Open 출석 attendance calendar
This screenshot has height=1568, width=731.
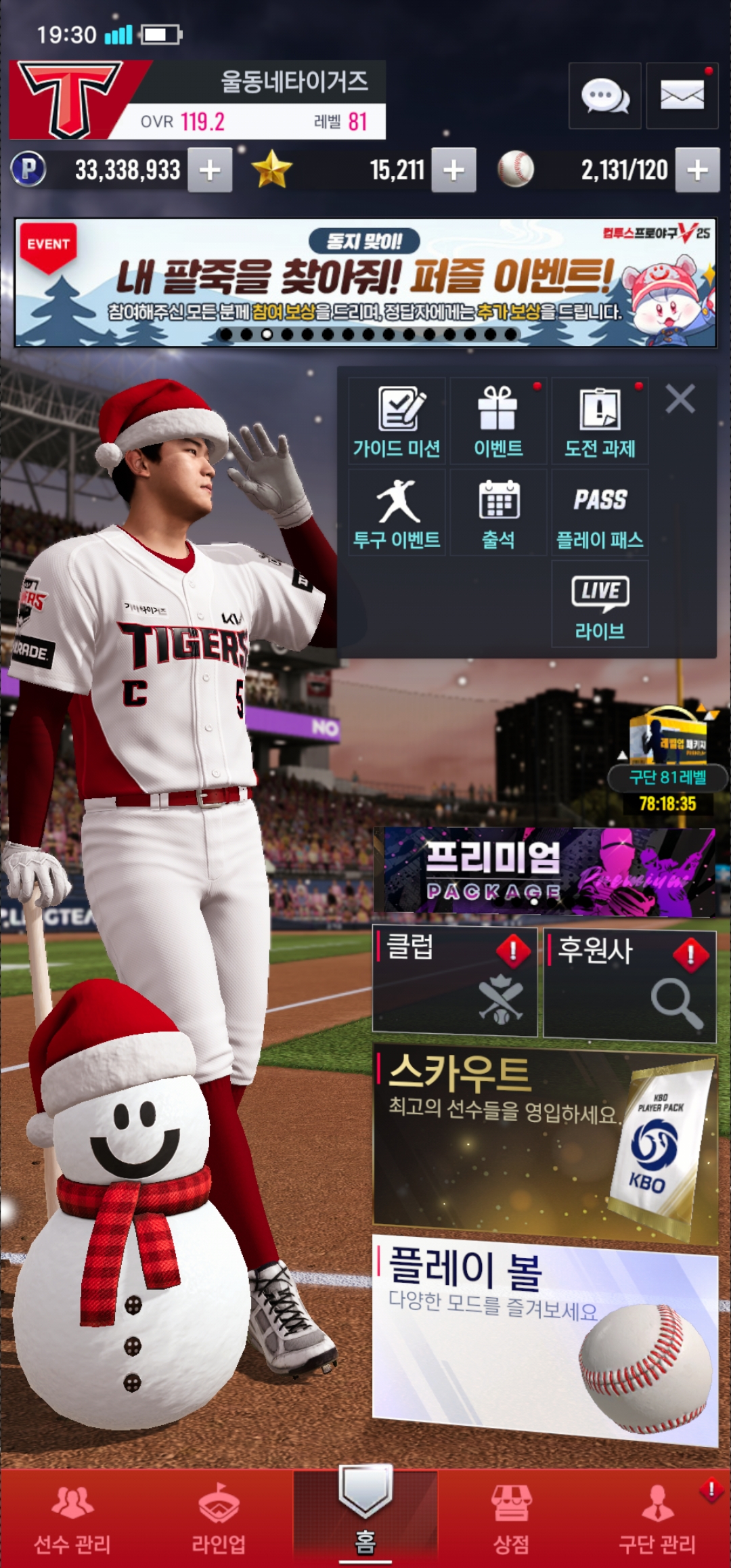click(x=498, y=513)
